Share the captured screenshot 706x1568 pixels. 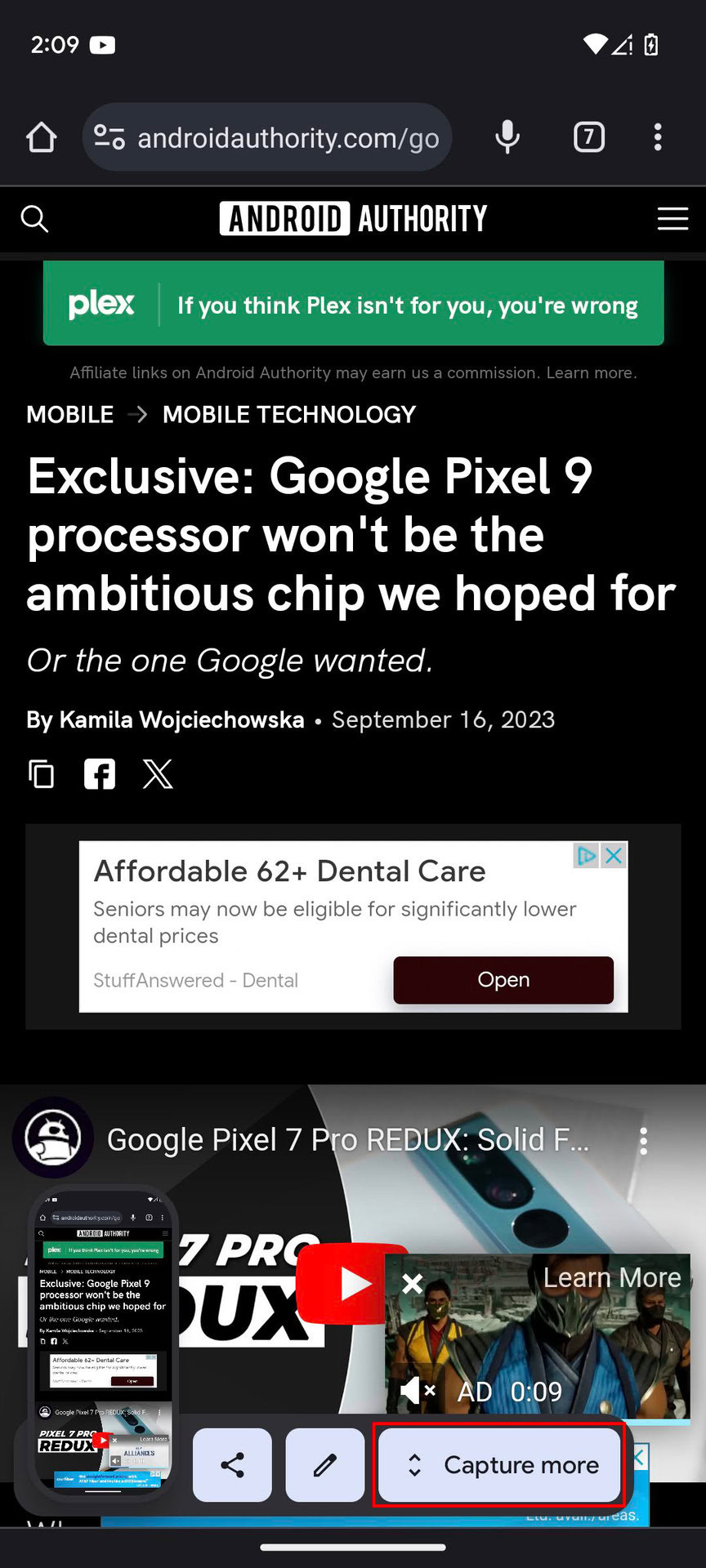[232, 1465]
